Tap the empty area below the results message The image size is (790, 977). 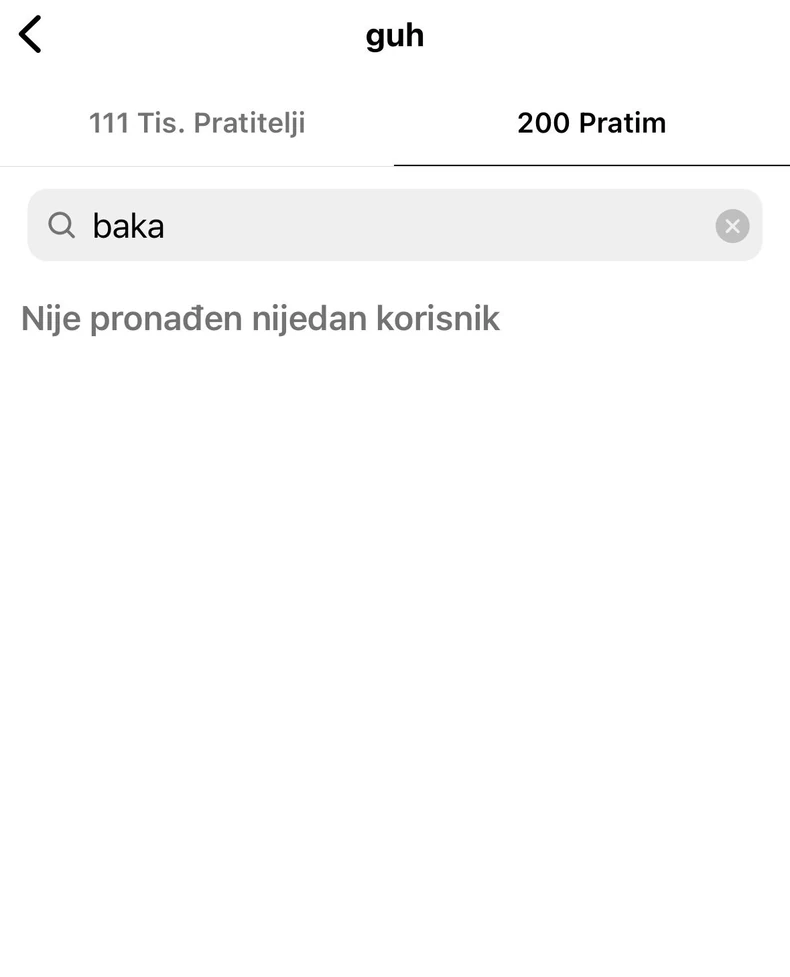pos(395,600)
